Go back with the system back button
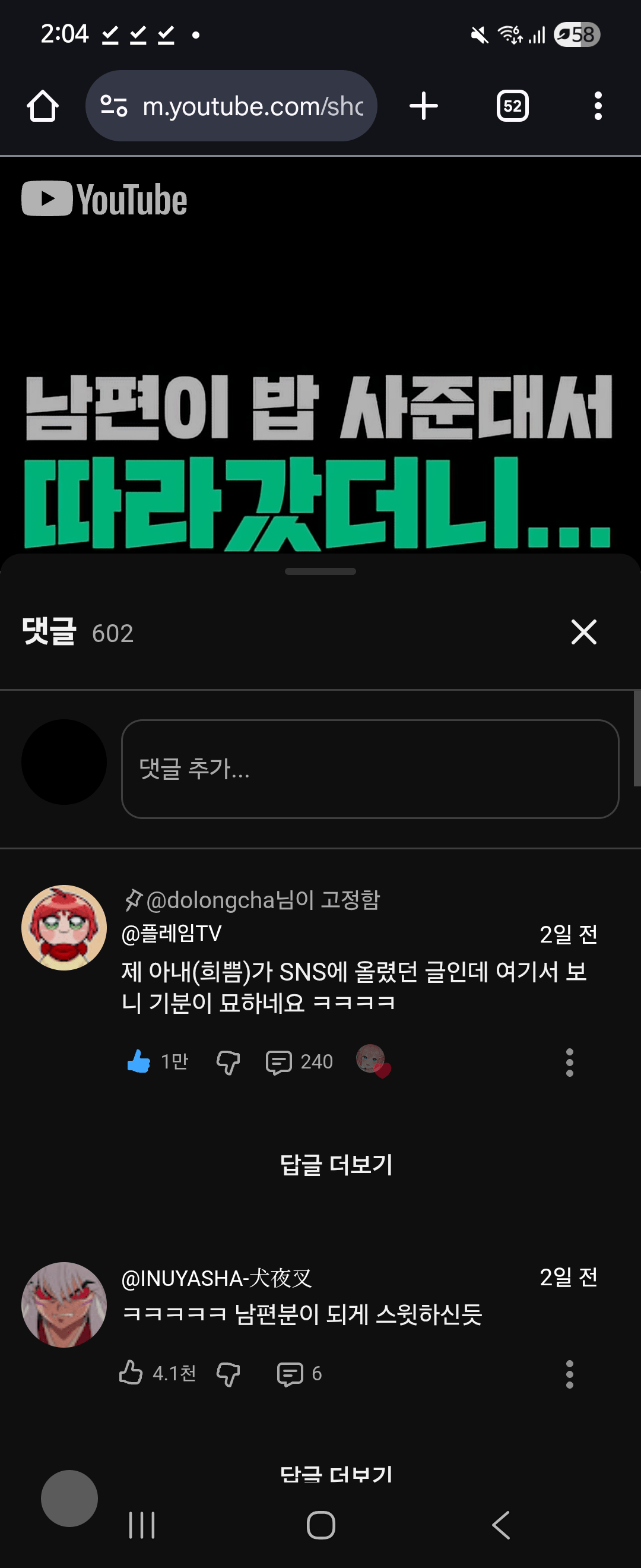641x1568 pixels. point(500,1525)
